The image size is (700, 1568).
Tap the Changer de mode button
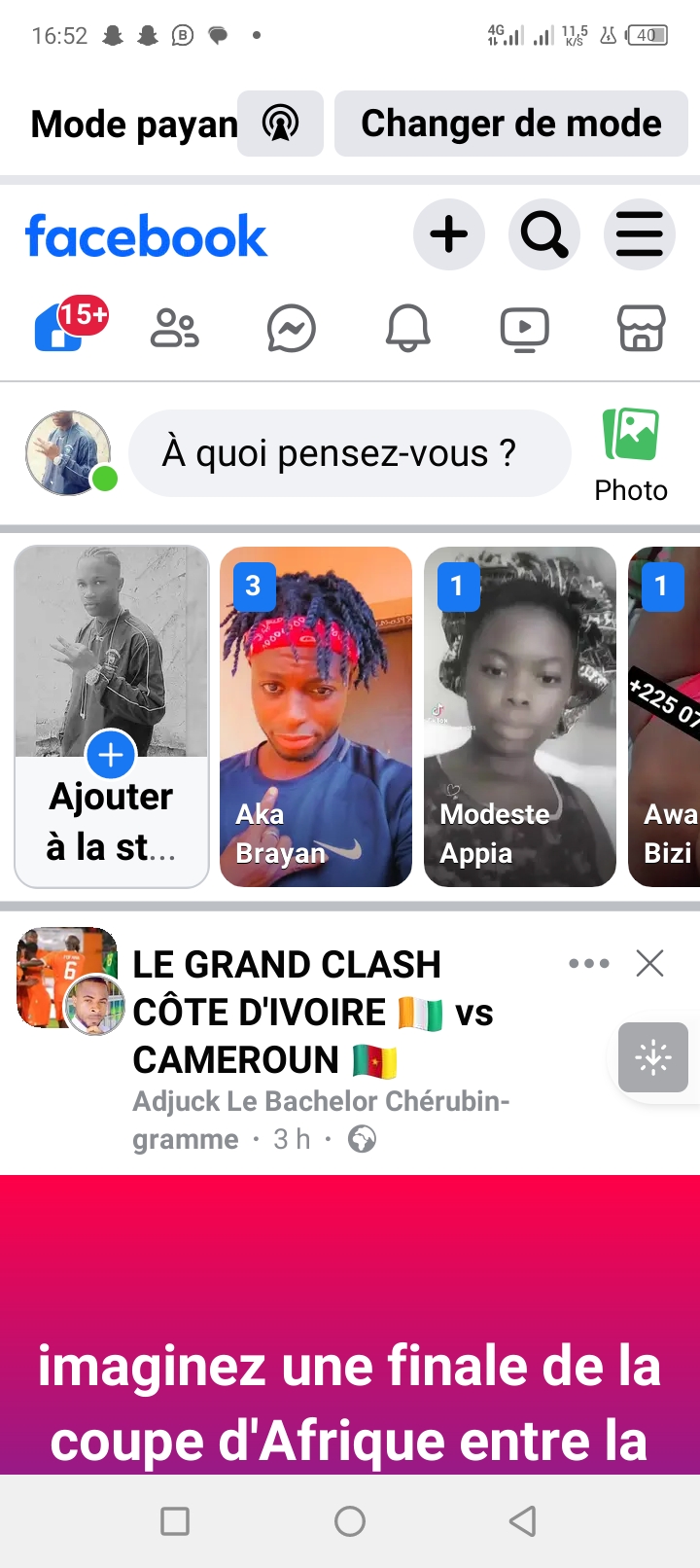(510, 124)
